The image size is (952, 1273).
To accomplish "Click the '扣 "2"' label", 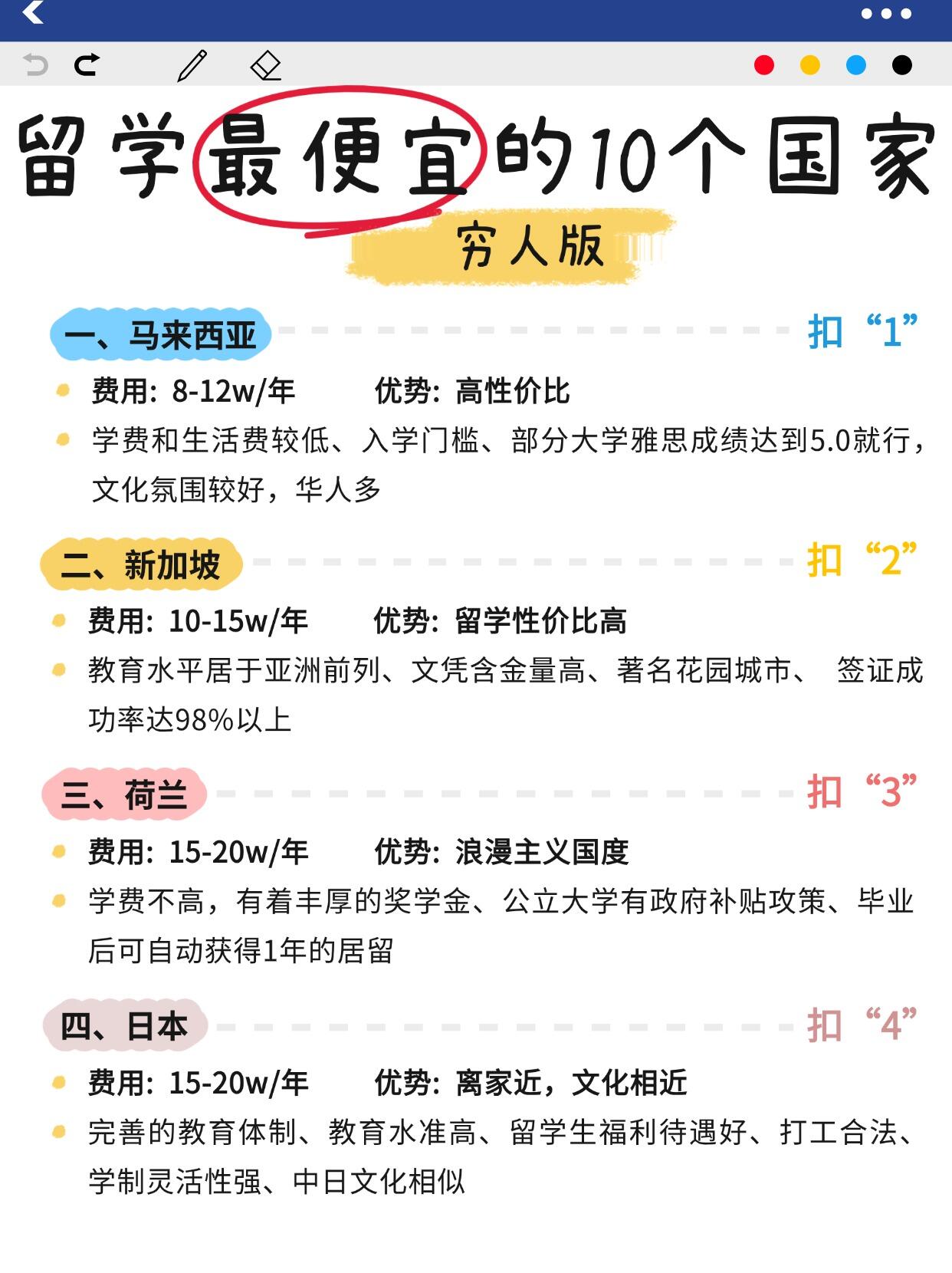I will coord(863,561).
